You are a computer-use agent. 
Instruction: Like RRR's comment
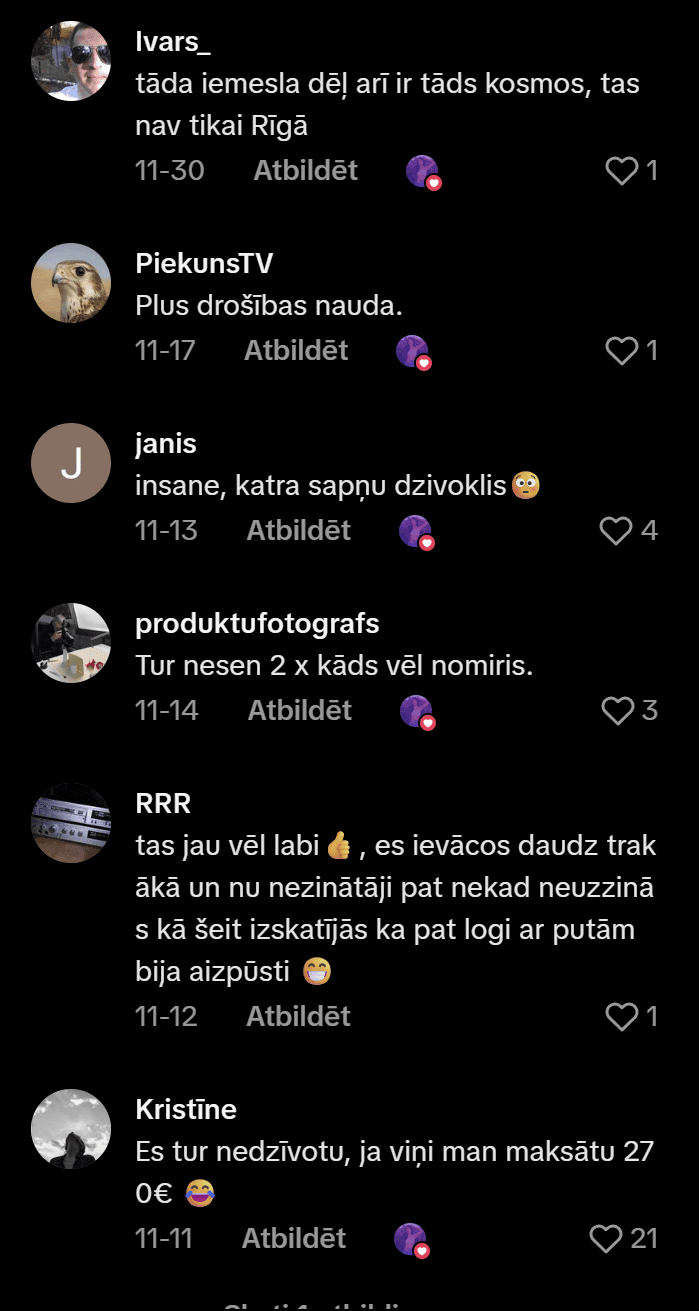622,1017
